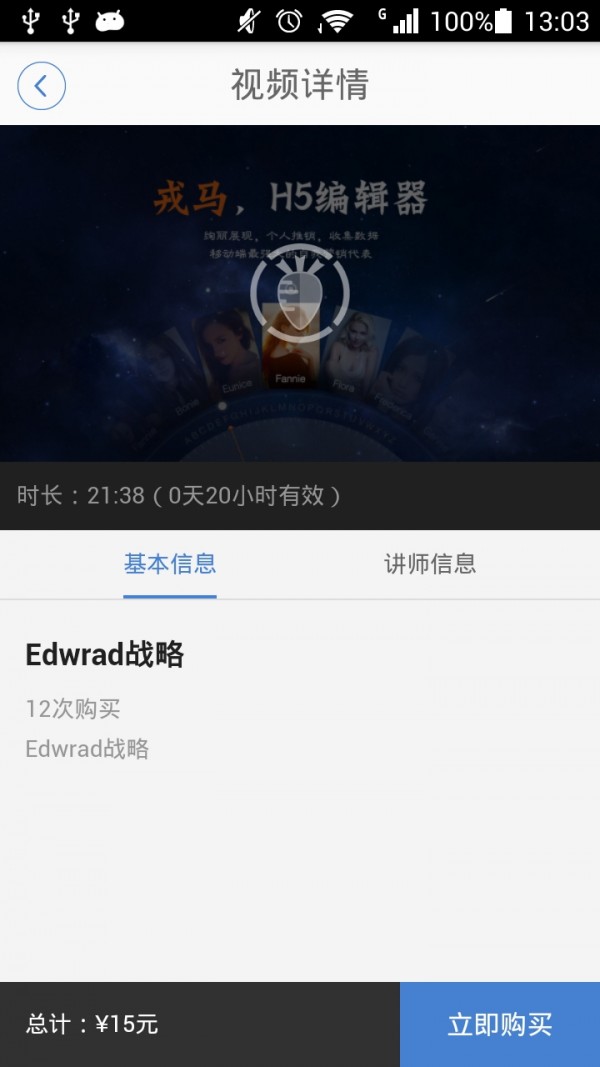The height and width of the screenshot is (1067, 600).
Task: Switch to the 讲师信息 tab
Action: pyautogui.click(x=430, y=564)
